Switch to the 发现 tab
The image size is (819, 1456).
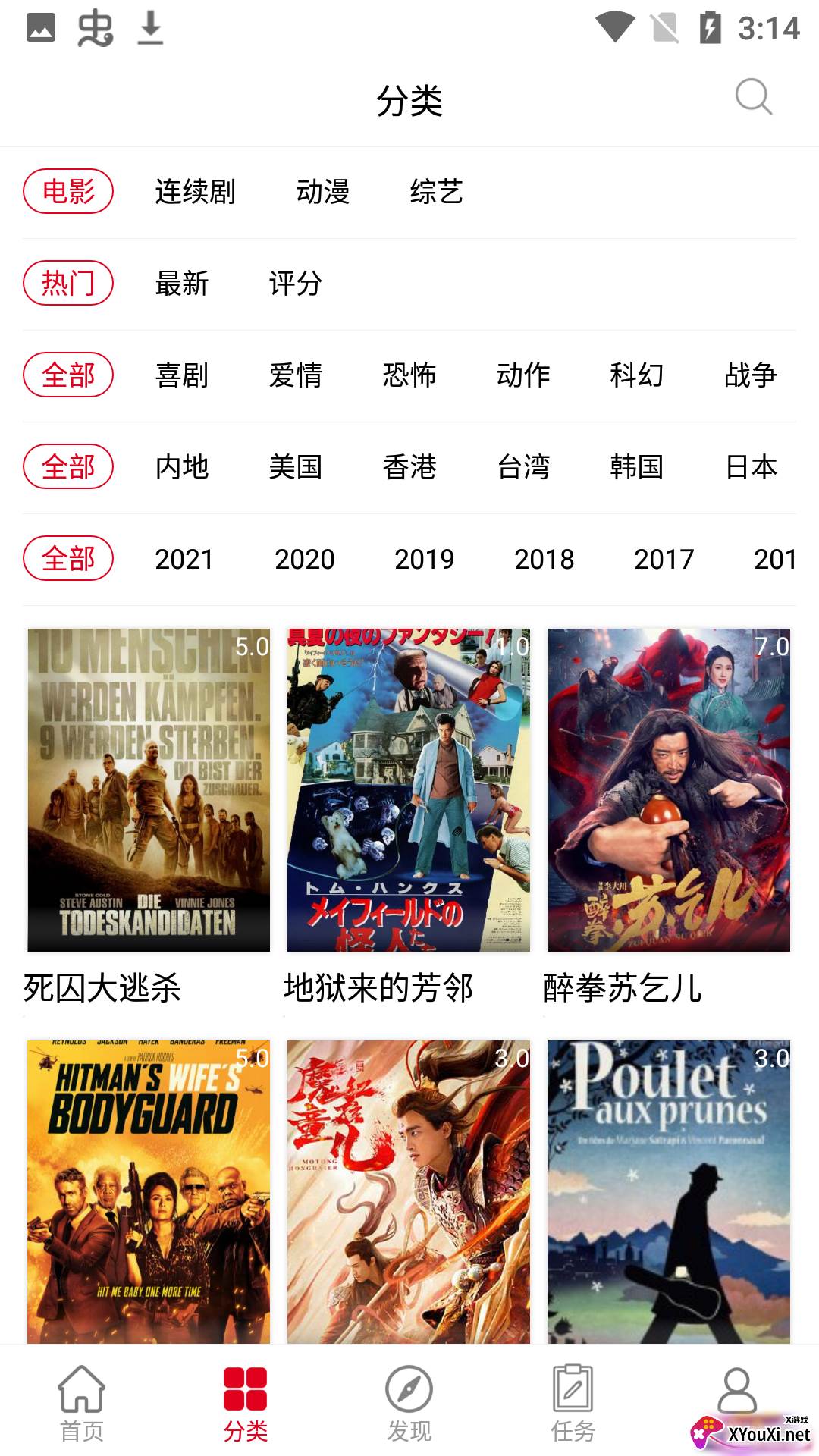(409, 1403)
